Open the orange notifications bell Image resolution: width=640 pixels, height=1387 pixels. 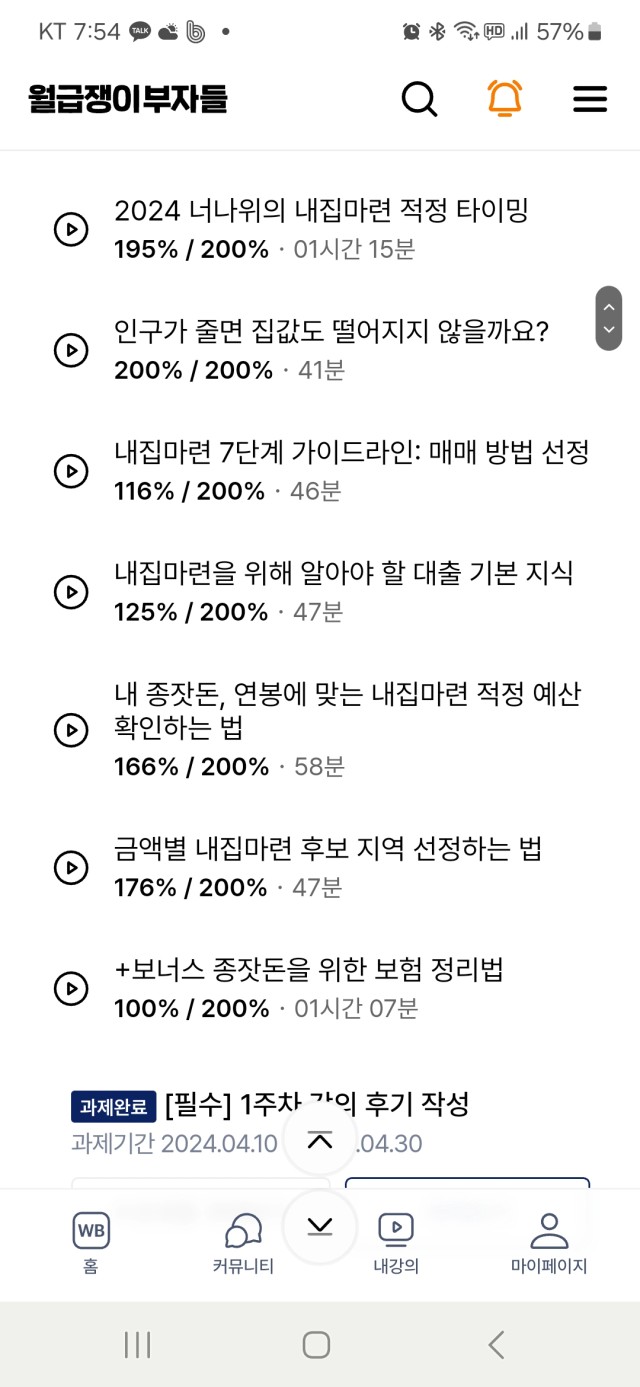tap(505, 98)
